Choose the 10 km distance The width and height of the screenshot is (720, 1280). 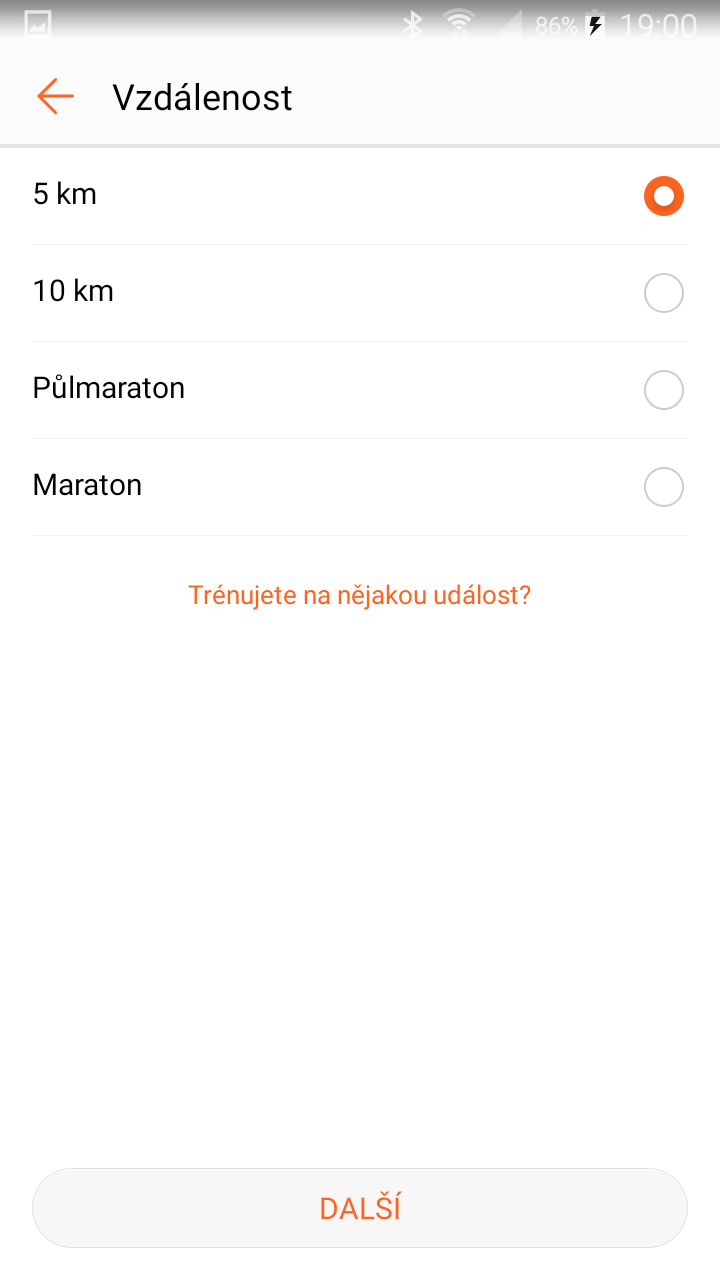click(x=360, y=293)
